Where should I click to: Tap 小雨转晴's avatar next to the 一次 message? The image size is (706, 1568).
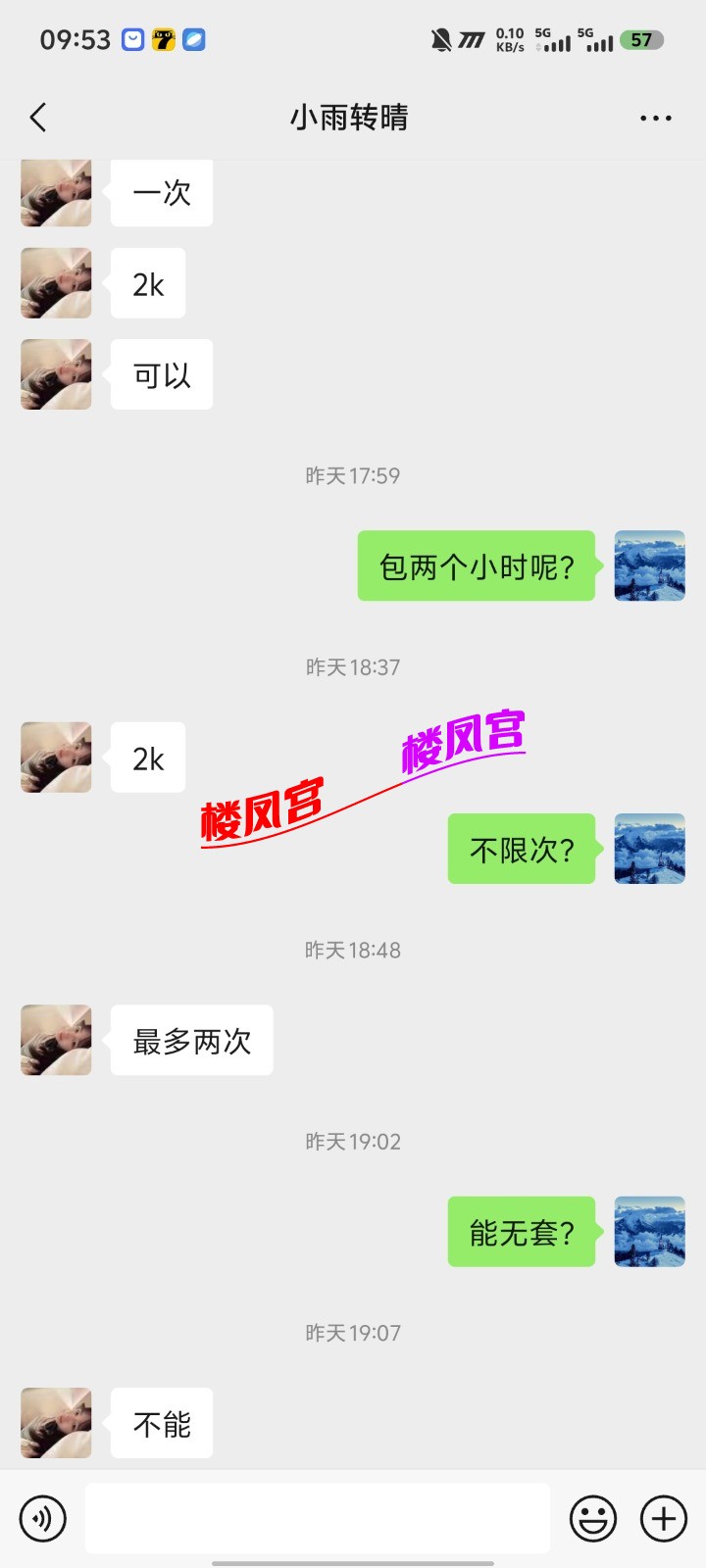pyautogui.click(x=56, y=192)
